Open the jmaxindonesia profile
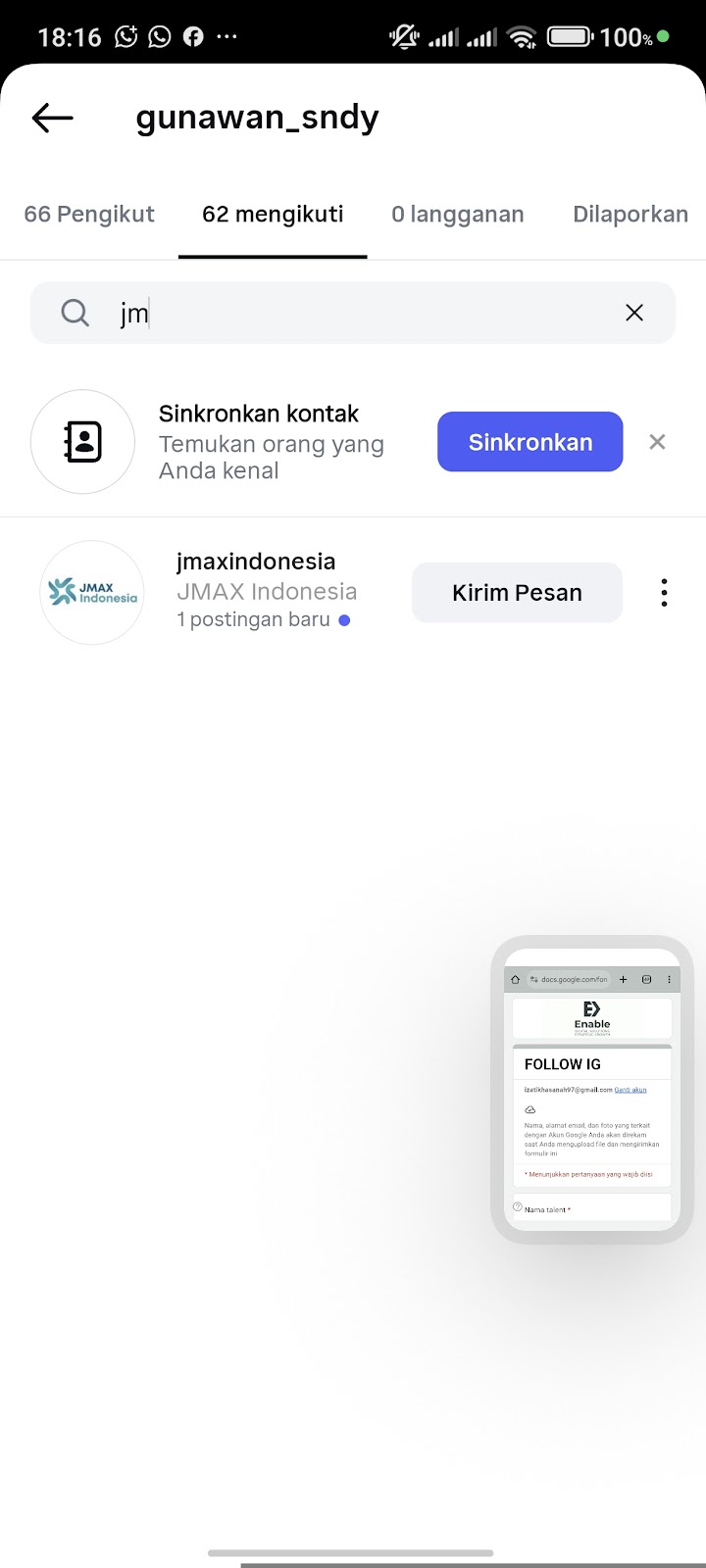Viewport: 706px width, 1568px height. click(256, 562)
